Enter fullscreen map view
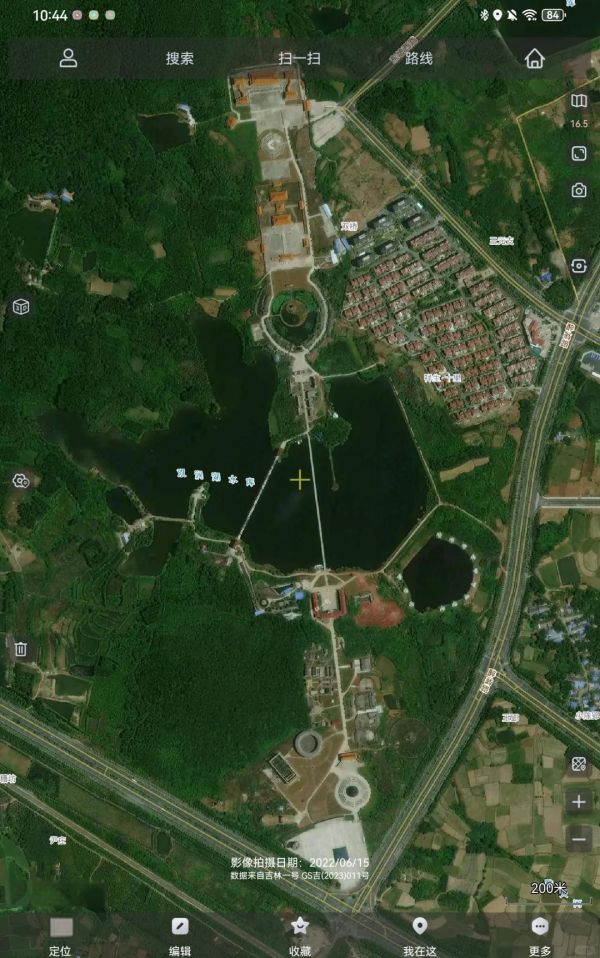This screenshot has height=958, width=600. pyautogui.click(x=579, y=153)
